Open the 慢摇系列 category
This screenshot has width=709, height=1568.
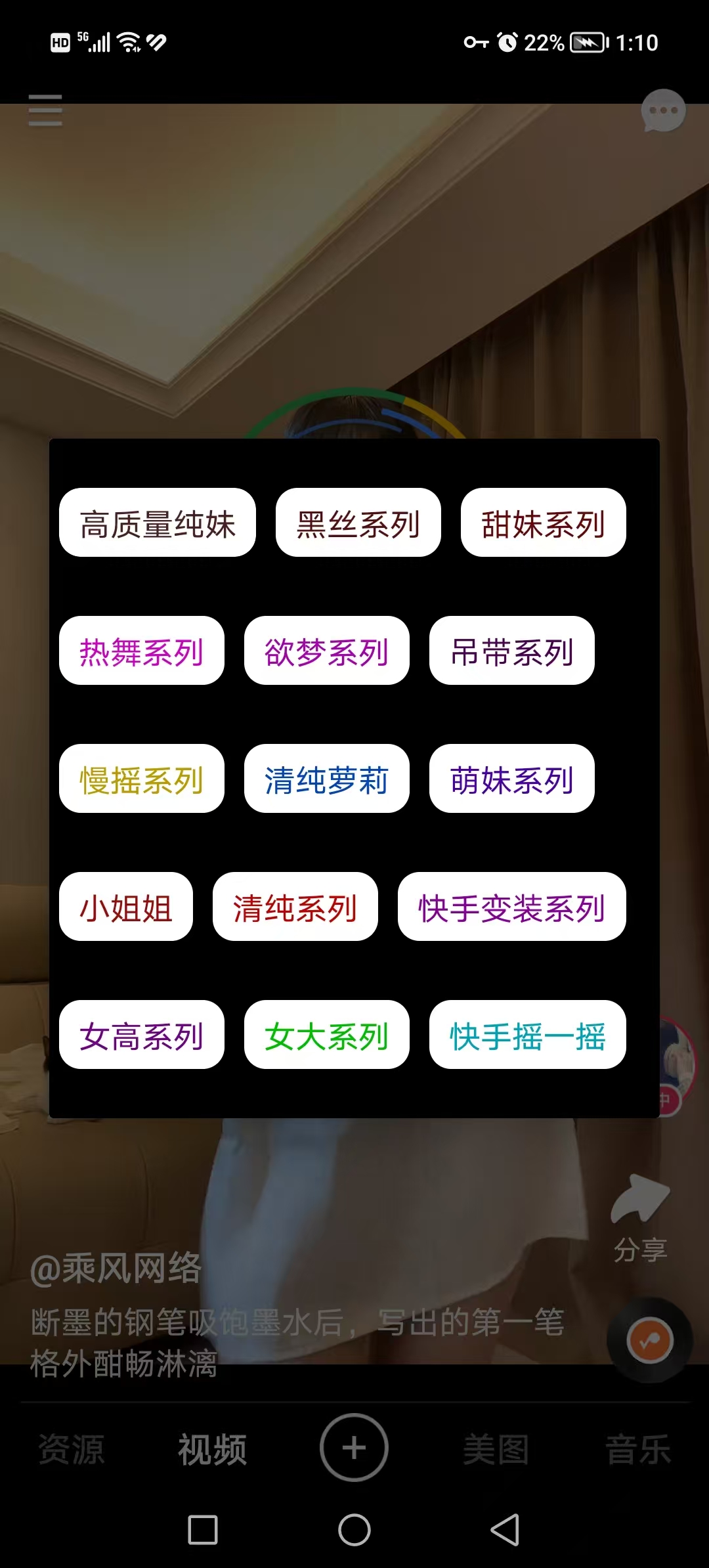pos(141,779)
